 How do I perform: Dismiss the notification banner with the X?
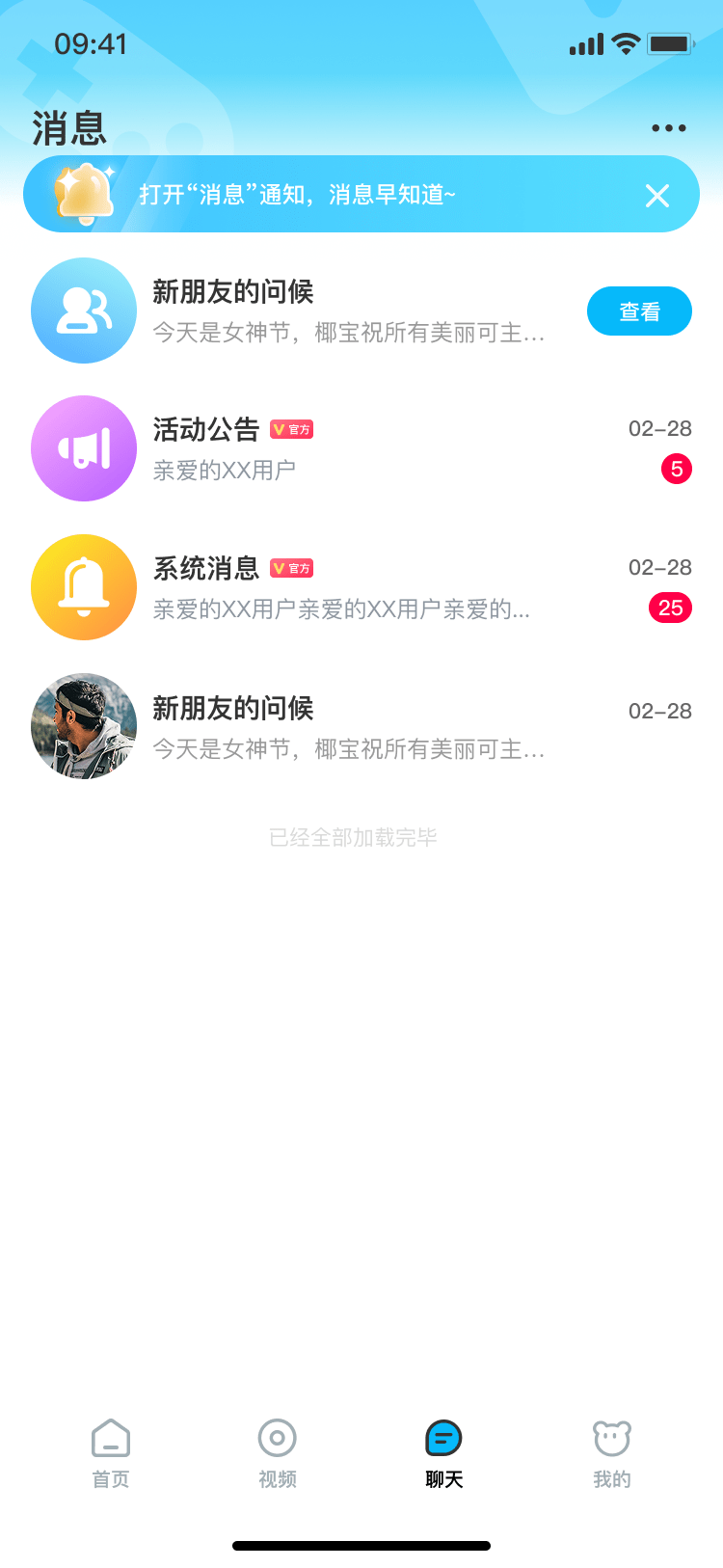(x=657, y=196)
